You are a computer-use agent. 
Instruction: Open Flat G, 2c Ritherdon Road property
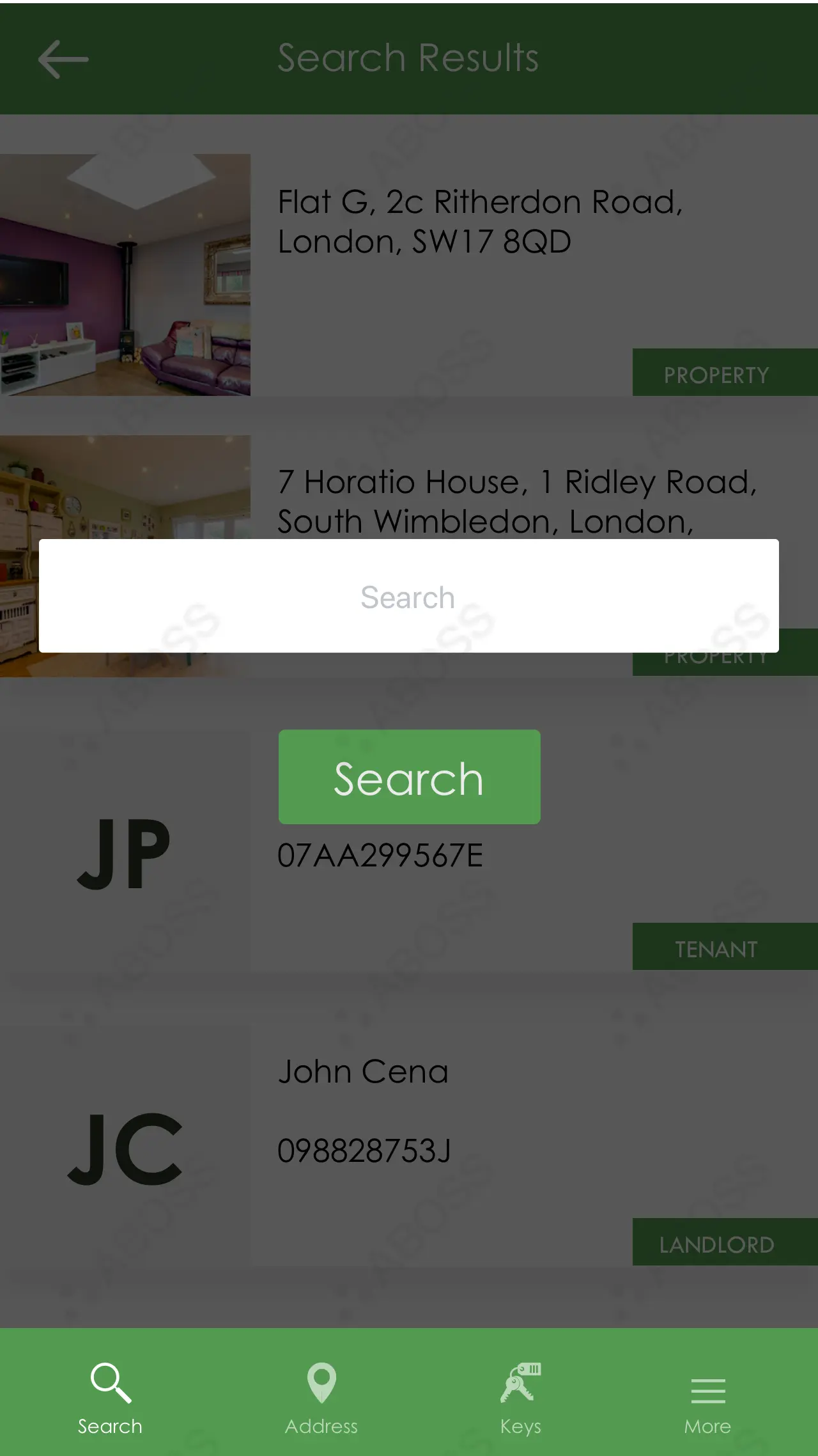pyautogui.click(x=479, y=221)
